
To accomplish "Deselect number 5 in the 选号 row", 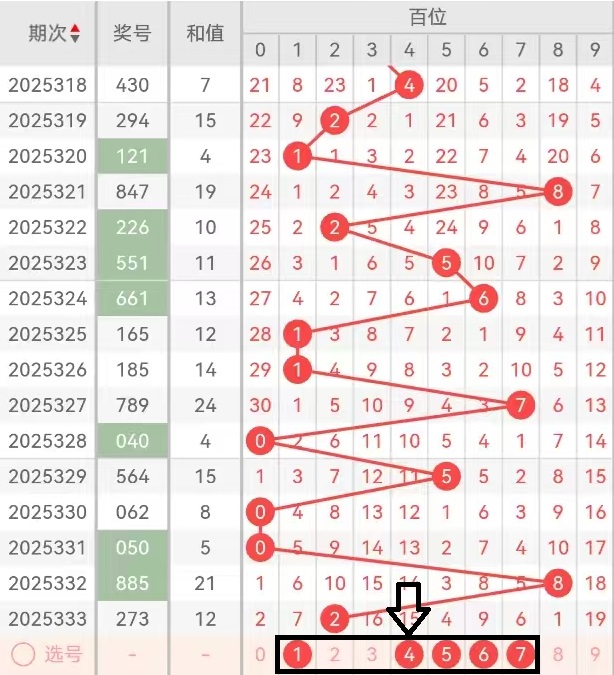I will point(446,656).
